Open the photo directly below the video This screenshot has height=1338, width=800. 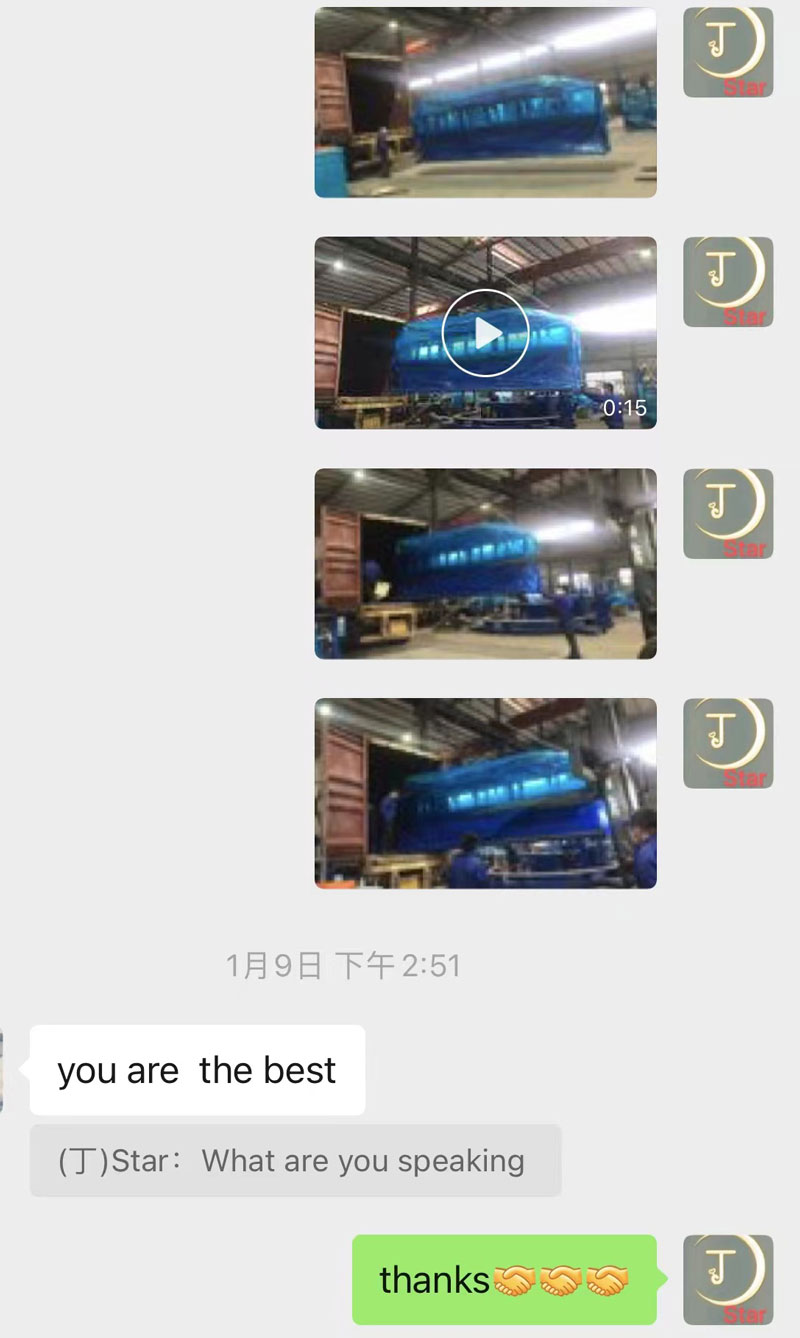[486, 564]
